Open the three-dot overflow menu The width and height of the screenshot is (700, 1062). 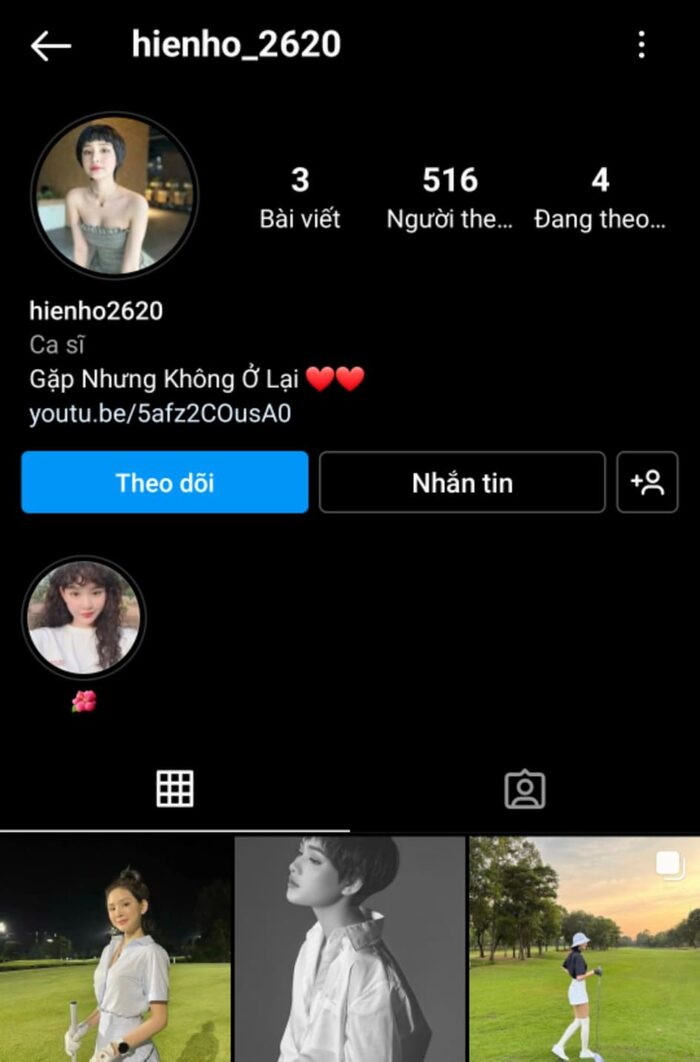pyautogui.click(x=641, y=45)
